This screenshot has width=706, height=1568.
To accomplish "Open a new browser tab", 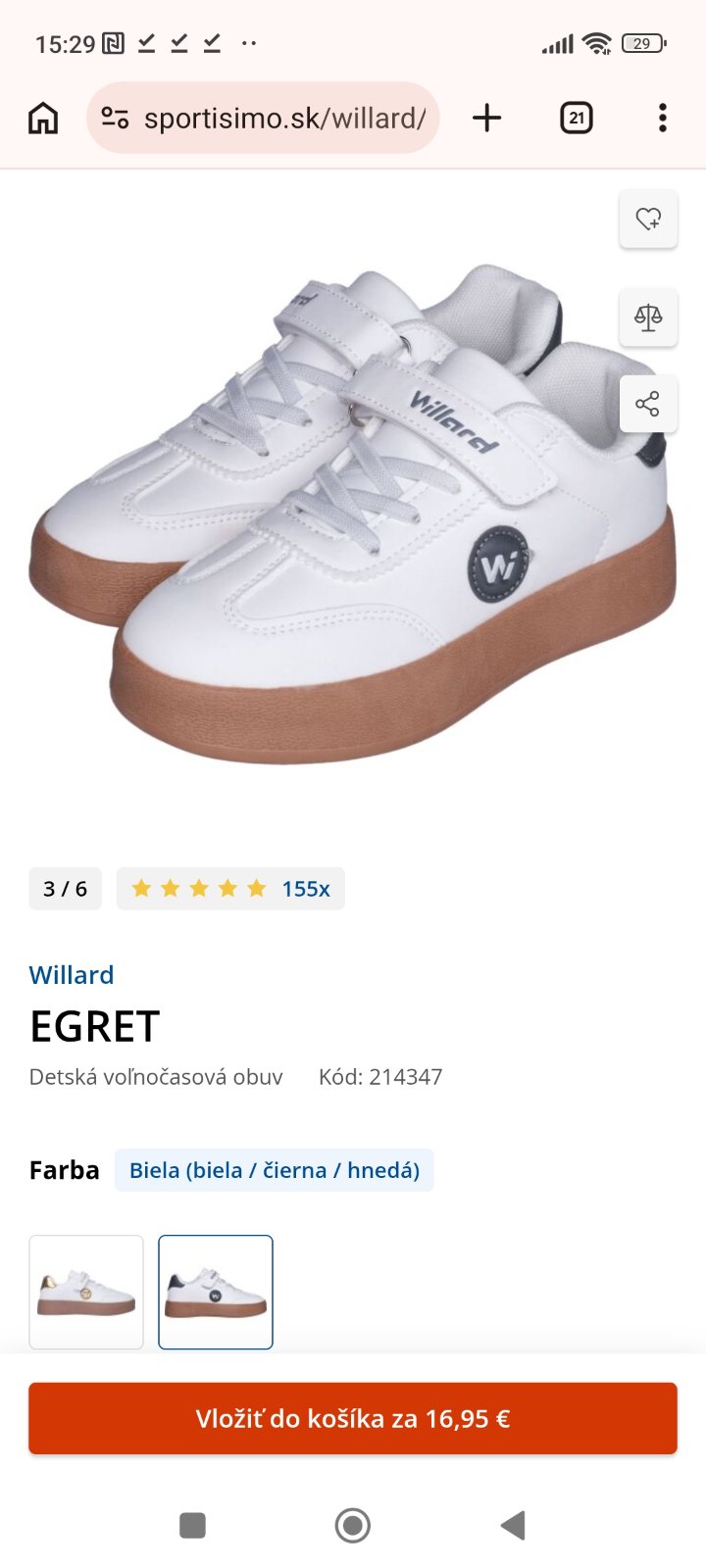I will (486, 119).
